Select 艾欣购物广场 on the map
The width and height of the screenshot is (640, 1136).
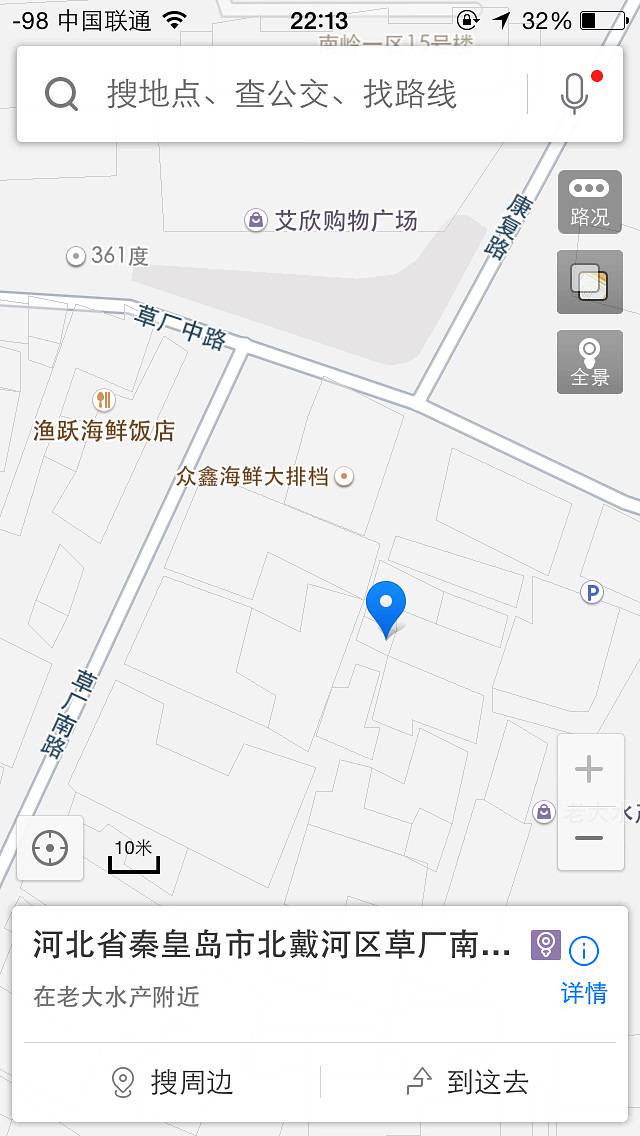[332, 221]
